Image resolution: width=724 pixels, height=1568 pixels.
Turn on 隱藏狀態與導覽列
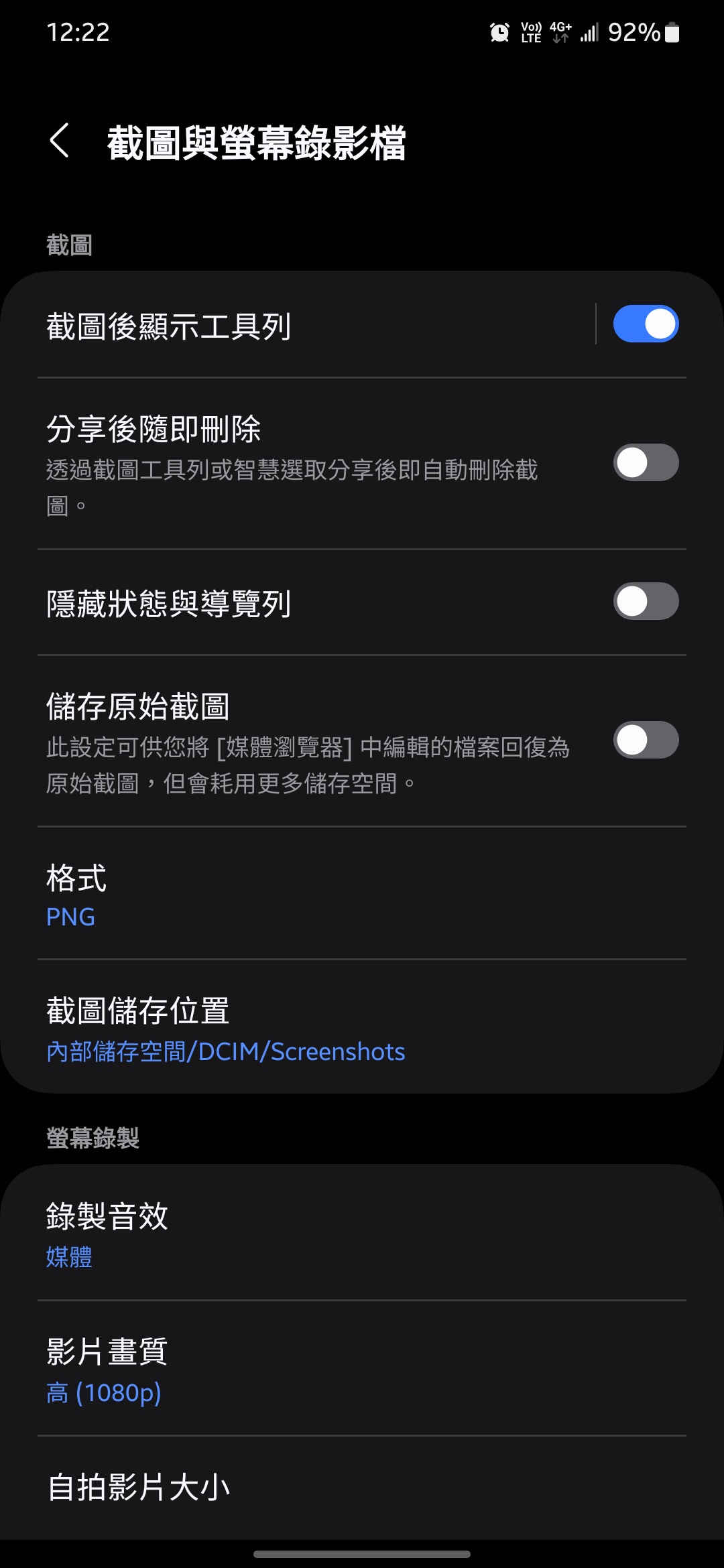[x=646, y=602]
